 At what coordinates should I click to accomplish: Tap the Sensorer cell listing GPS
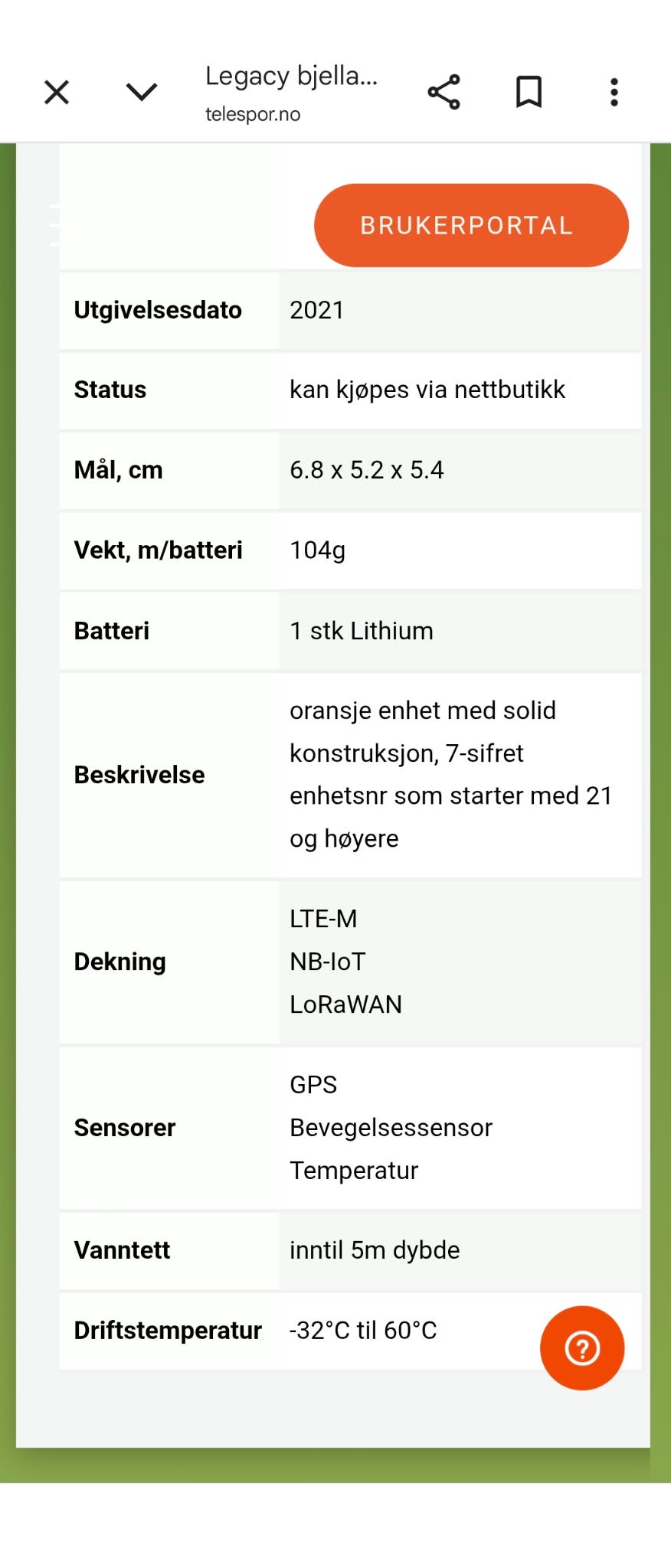[313, 1083]
